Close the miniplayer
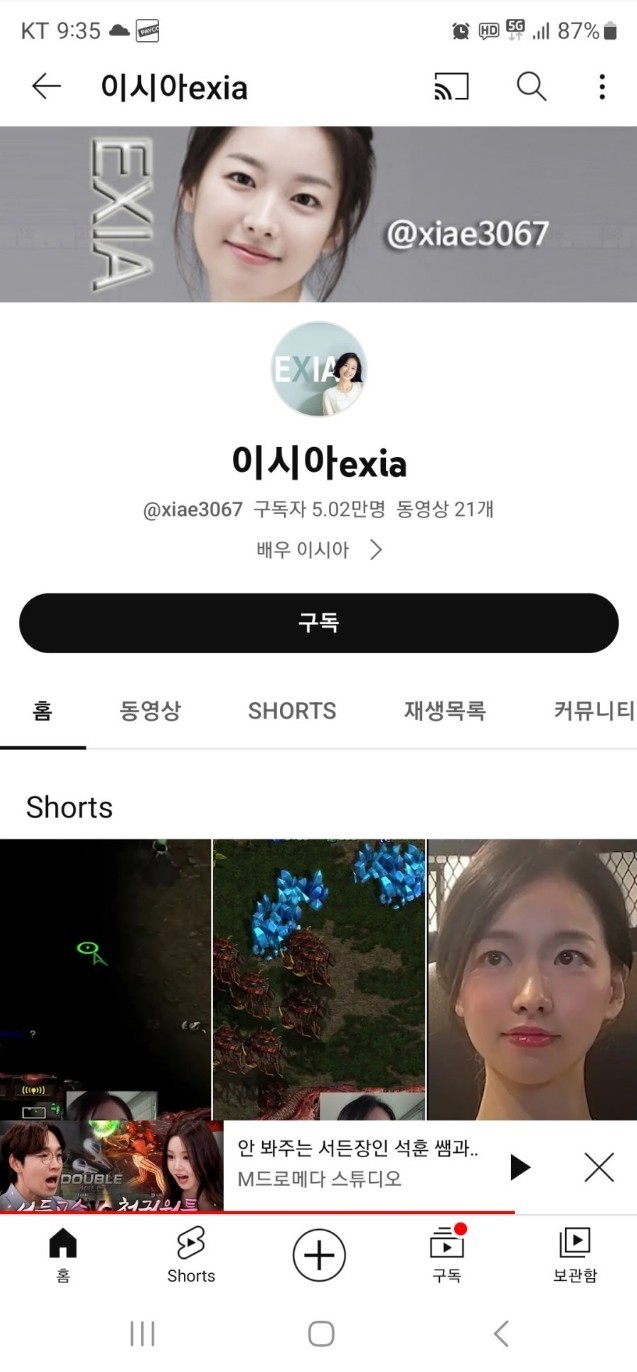Viewport: 637px width, 1372px height. pyautogui.click(x=599, y=1166)
